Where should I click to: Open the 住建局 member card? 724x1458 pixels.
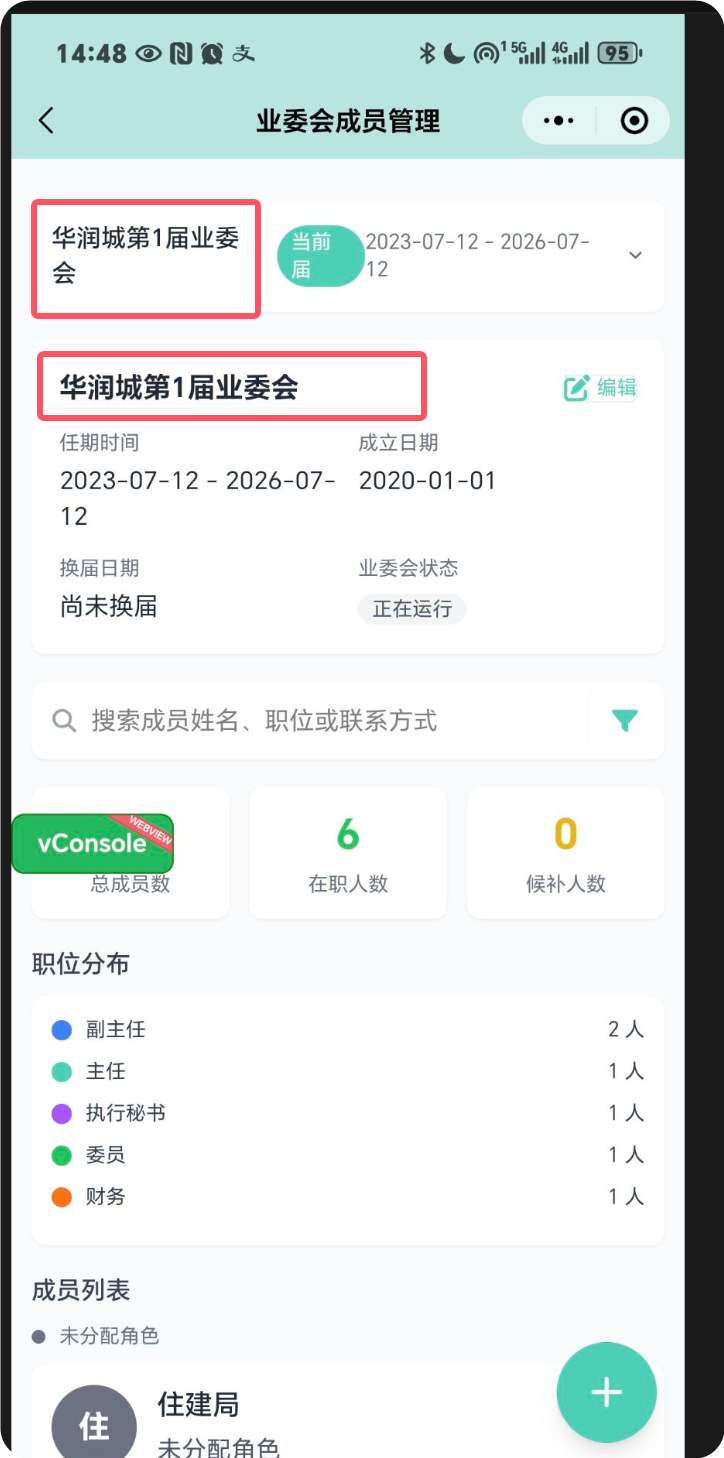point(300,1420)
